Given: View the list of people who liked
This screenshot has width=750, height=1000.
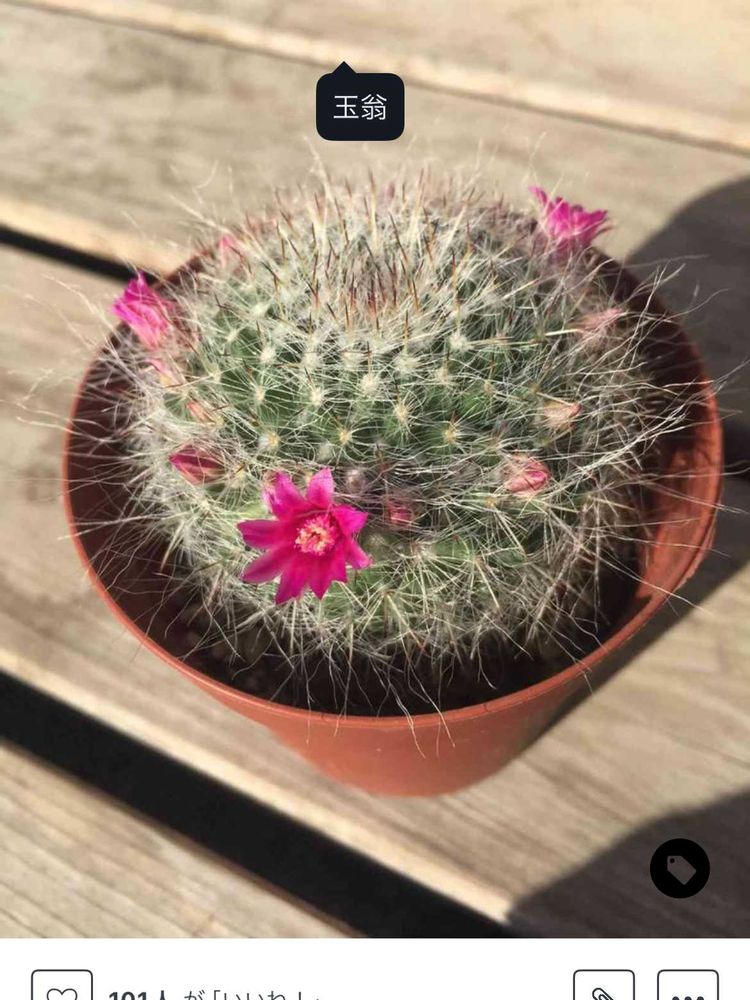Looking at the screenshot, I should point(217,993).
